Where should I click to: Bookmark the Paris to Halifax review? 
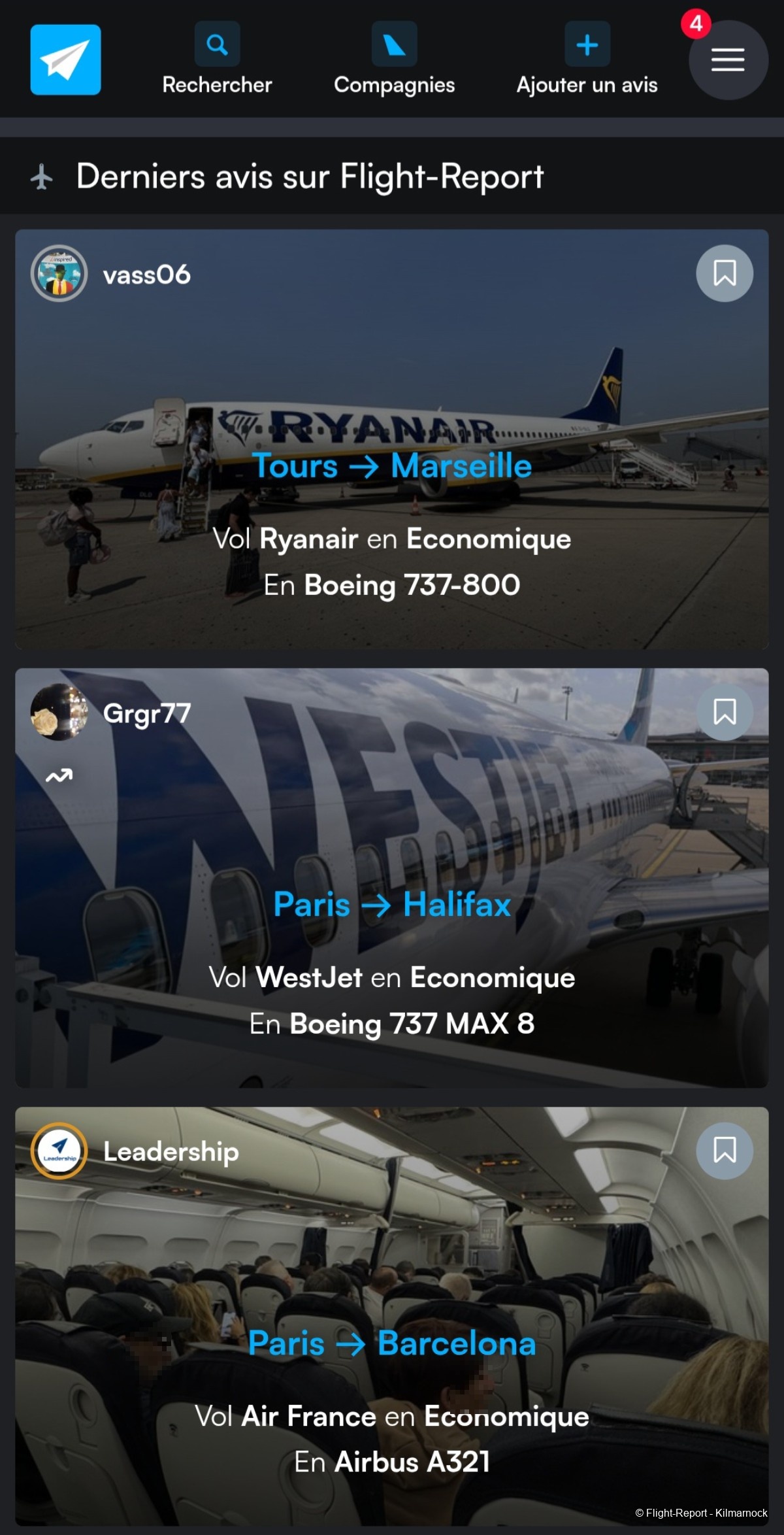pos(725,712)
